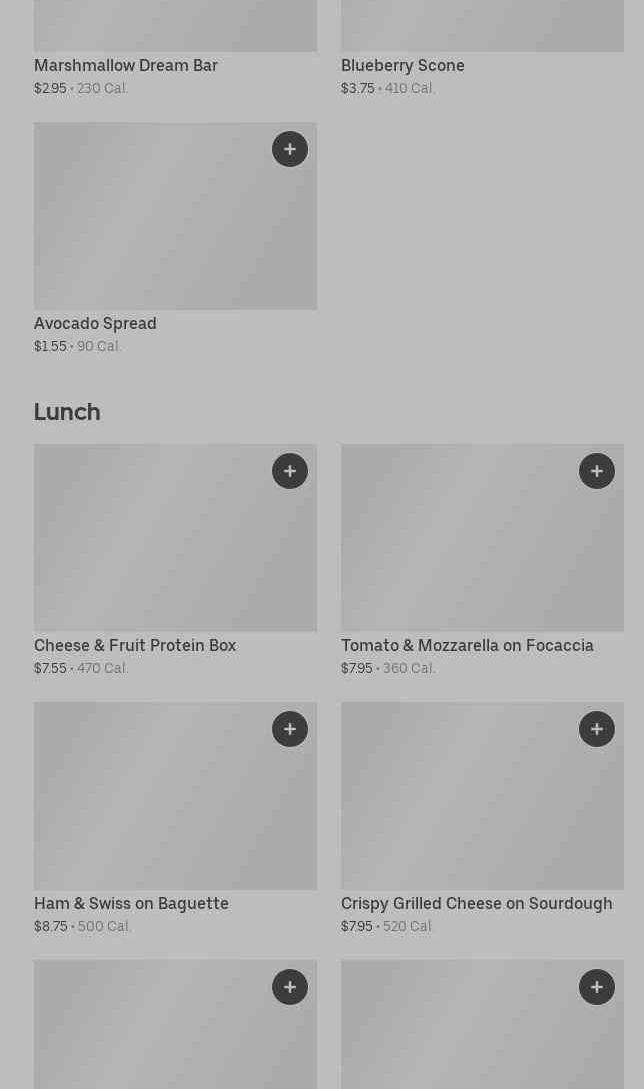The width and height of the screenshot is (644, 1089).
Task: Add Avocado Spread to the order
Action: [x=290, y=149]
